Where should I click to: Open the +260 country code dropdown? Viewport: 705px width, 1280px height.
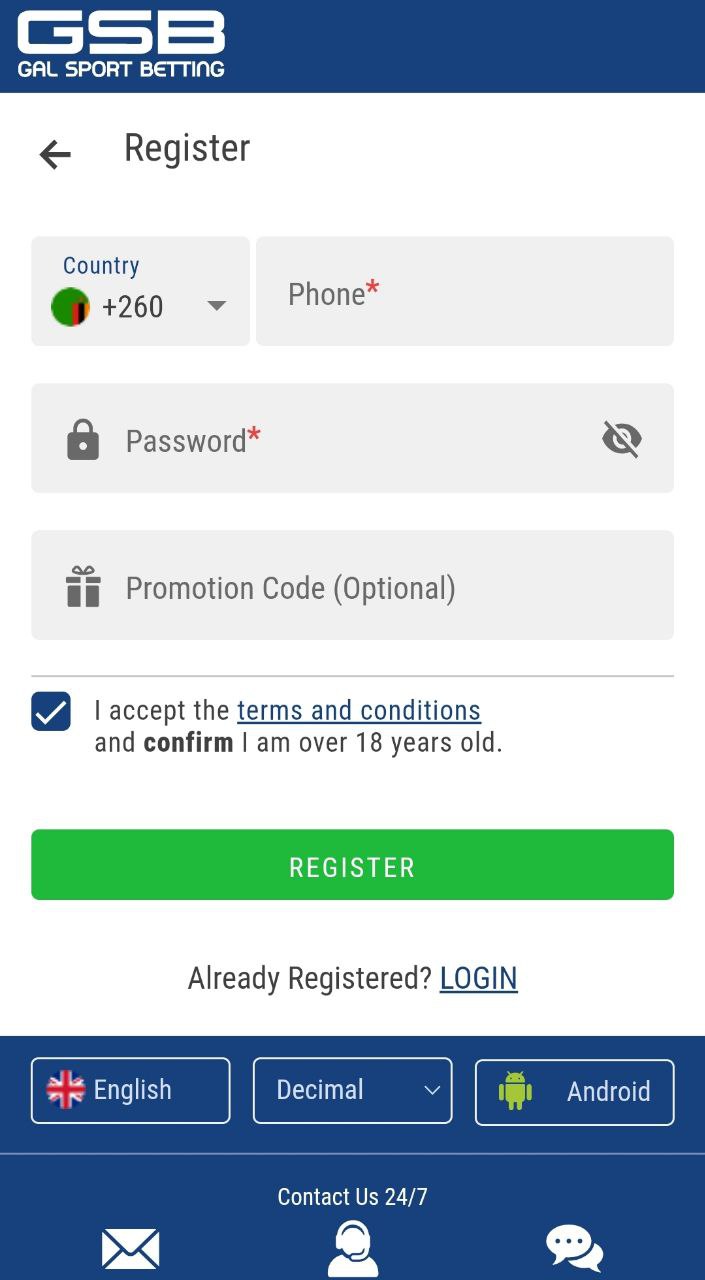[140, 291]
